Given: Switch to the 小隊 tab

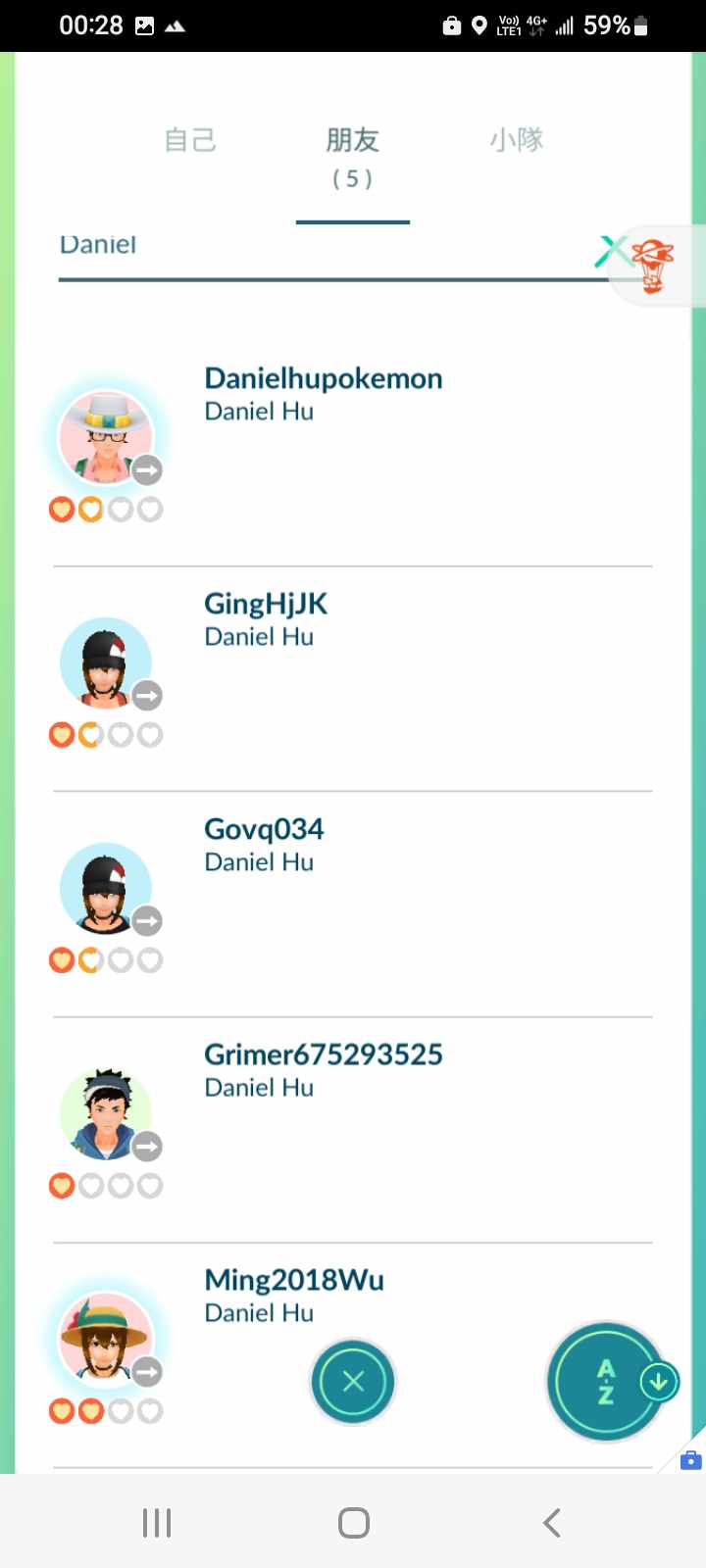Looking at the screenshot, I should pos(517,140).
